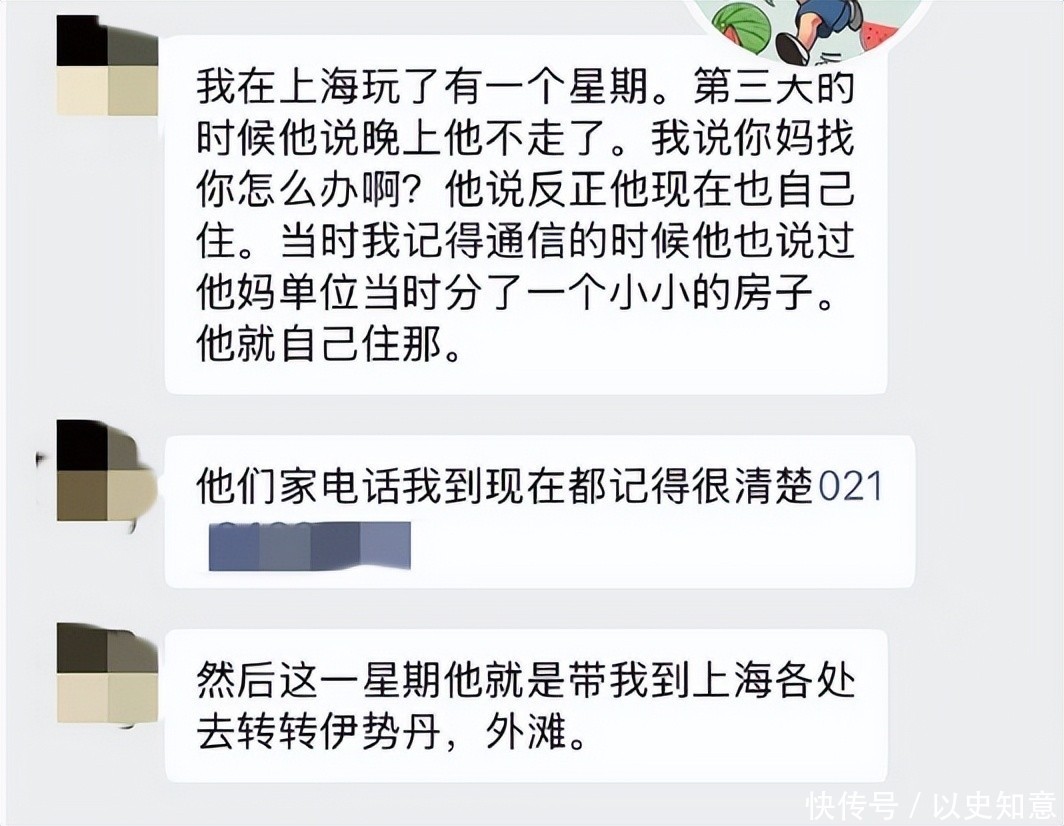
Task: Open sender avatar beside the 我在上海玩了 message
Action: click(x=107, y=66)
